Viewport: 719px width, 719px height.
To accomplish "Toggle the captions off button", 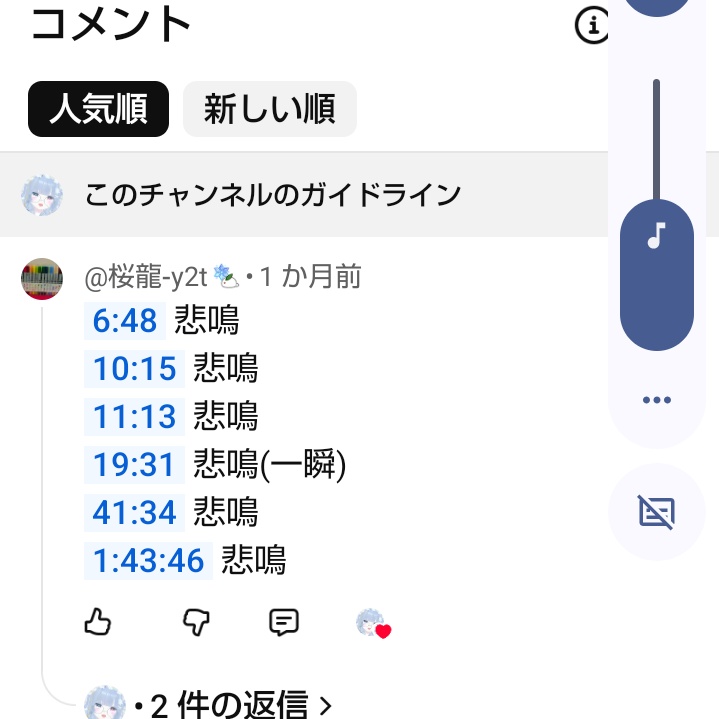I will point(656,513).
